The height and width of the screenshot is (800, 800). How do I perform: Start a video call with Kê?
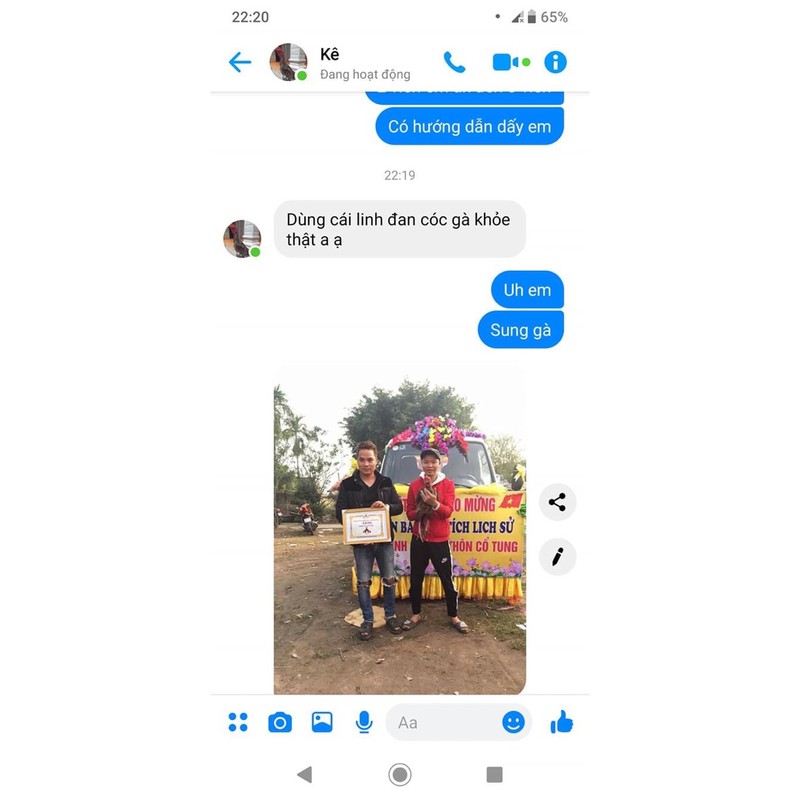510,63
